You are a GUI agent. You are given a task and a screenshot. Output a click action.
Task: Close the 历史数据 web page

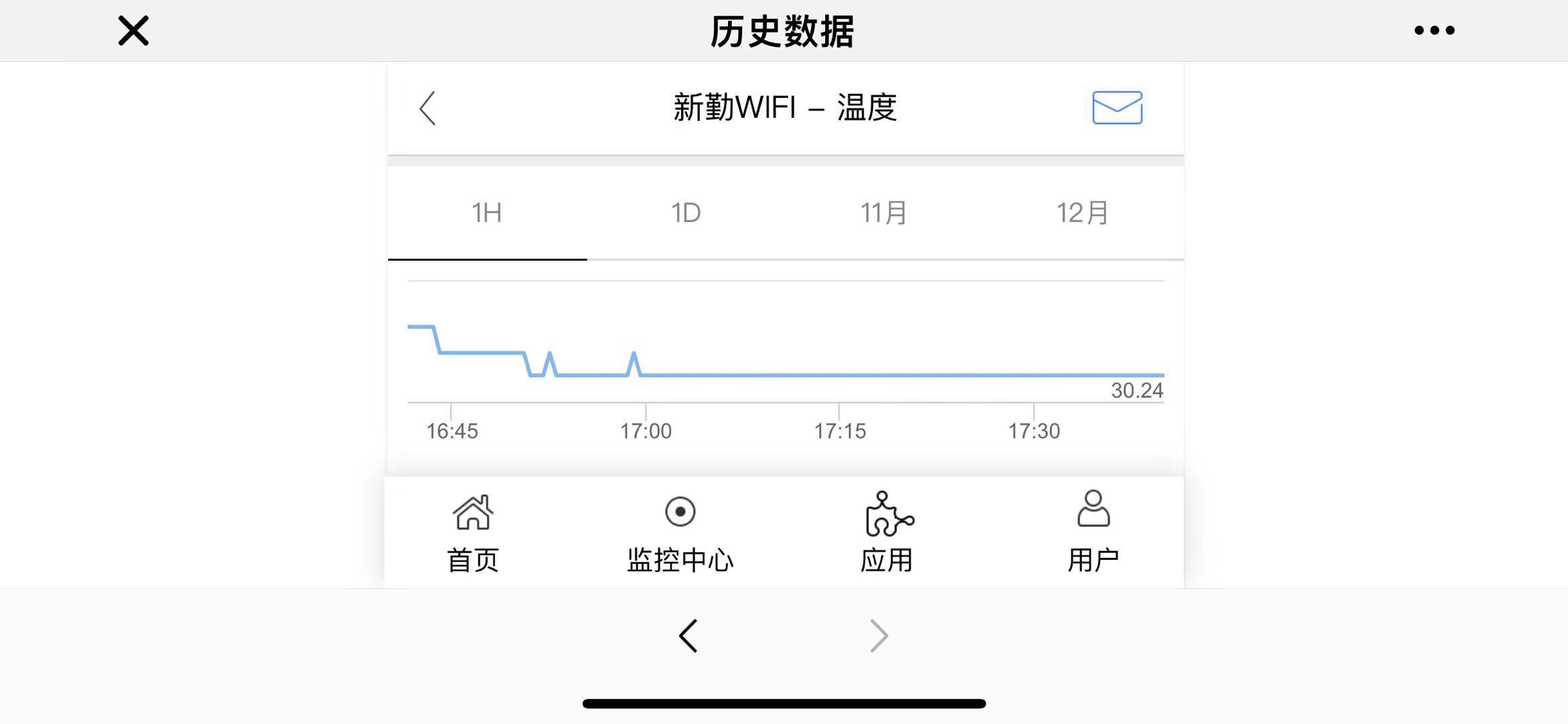[x=133, y=31]
